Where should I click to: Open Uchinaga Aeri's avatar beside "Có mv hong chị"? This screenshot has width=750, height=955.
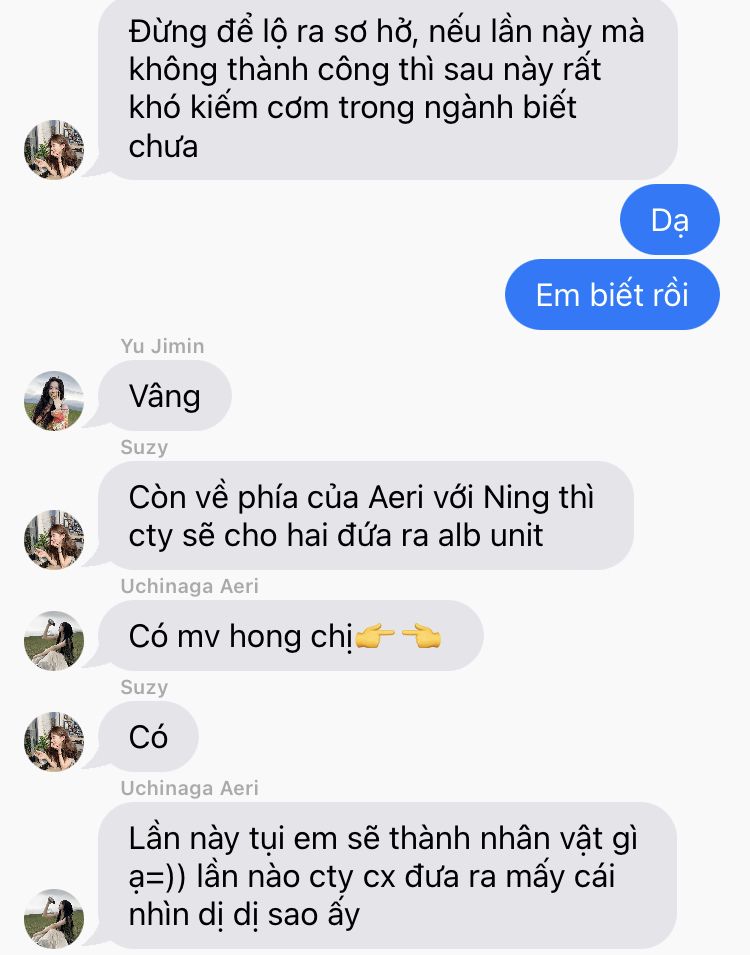click(x=54, y=640)
